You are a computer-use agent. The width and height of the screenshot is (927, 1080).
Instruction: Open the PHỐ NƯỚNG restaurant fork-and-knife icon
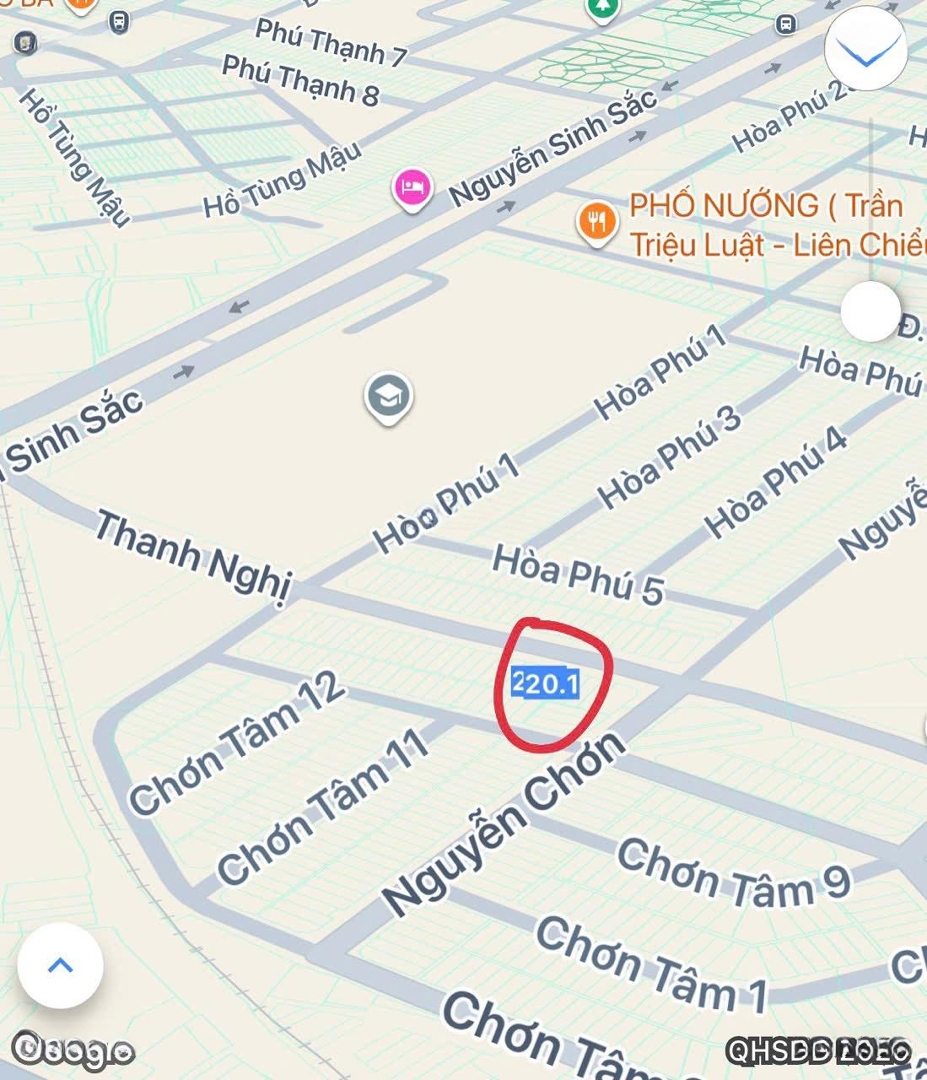[x=598, y=219]
